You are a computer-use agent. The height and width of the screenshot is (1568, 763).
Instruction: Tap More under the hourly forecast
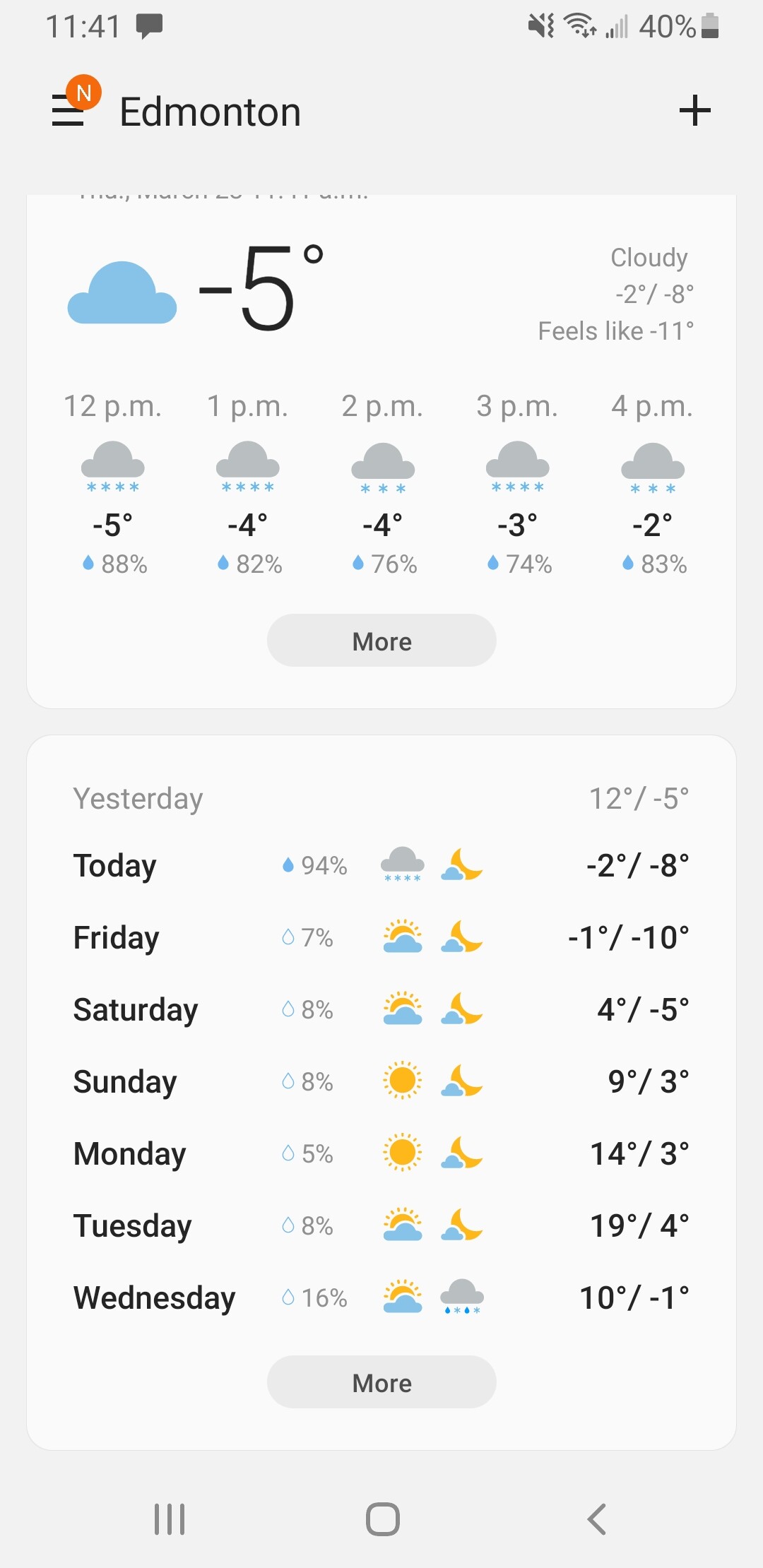(x=381, y=641)
